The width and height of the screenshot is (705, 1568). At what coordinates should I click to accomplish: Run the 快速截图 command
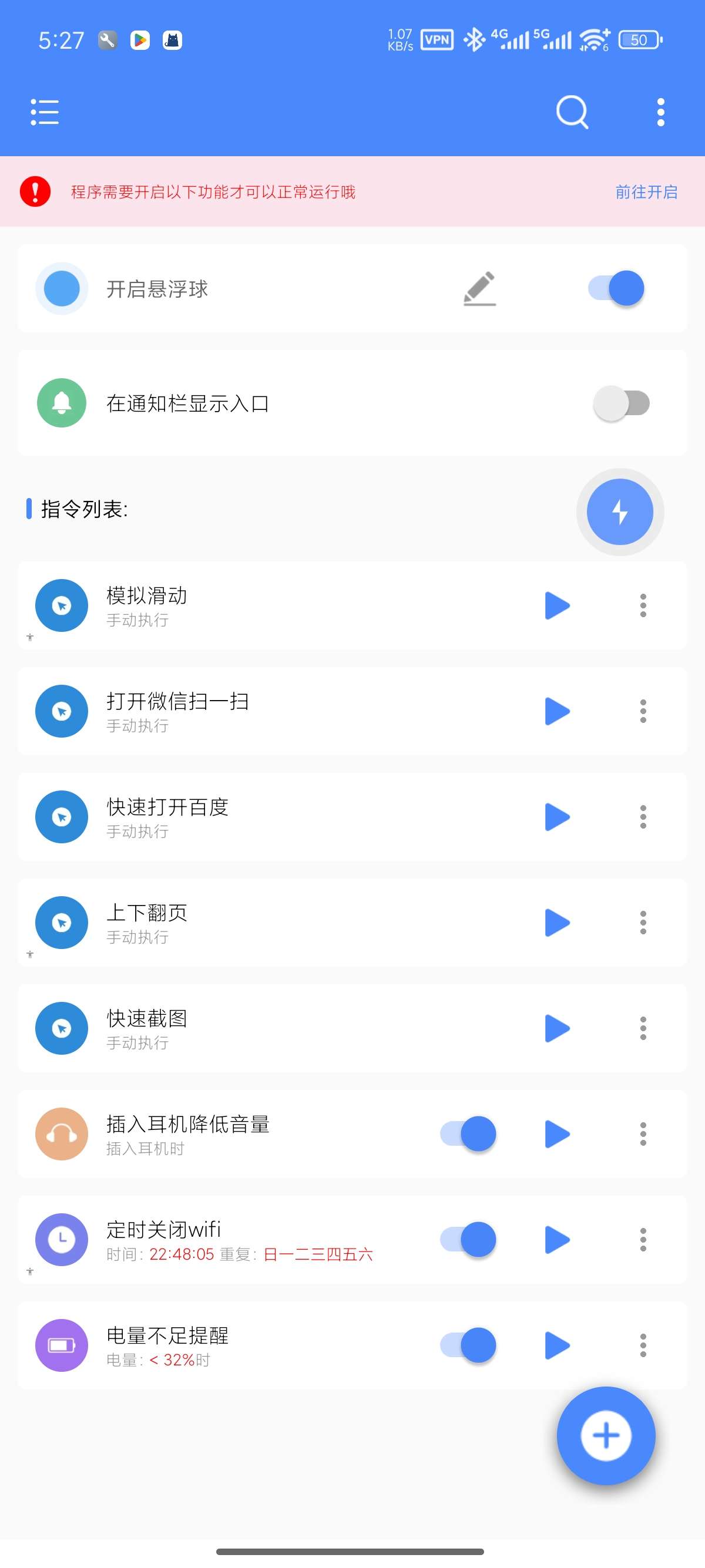pos(556,1028)
